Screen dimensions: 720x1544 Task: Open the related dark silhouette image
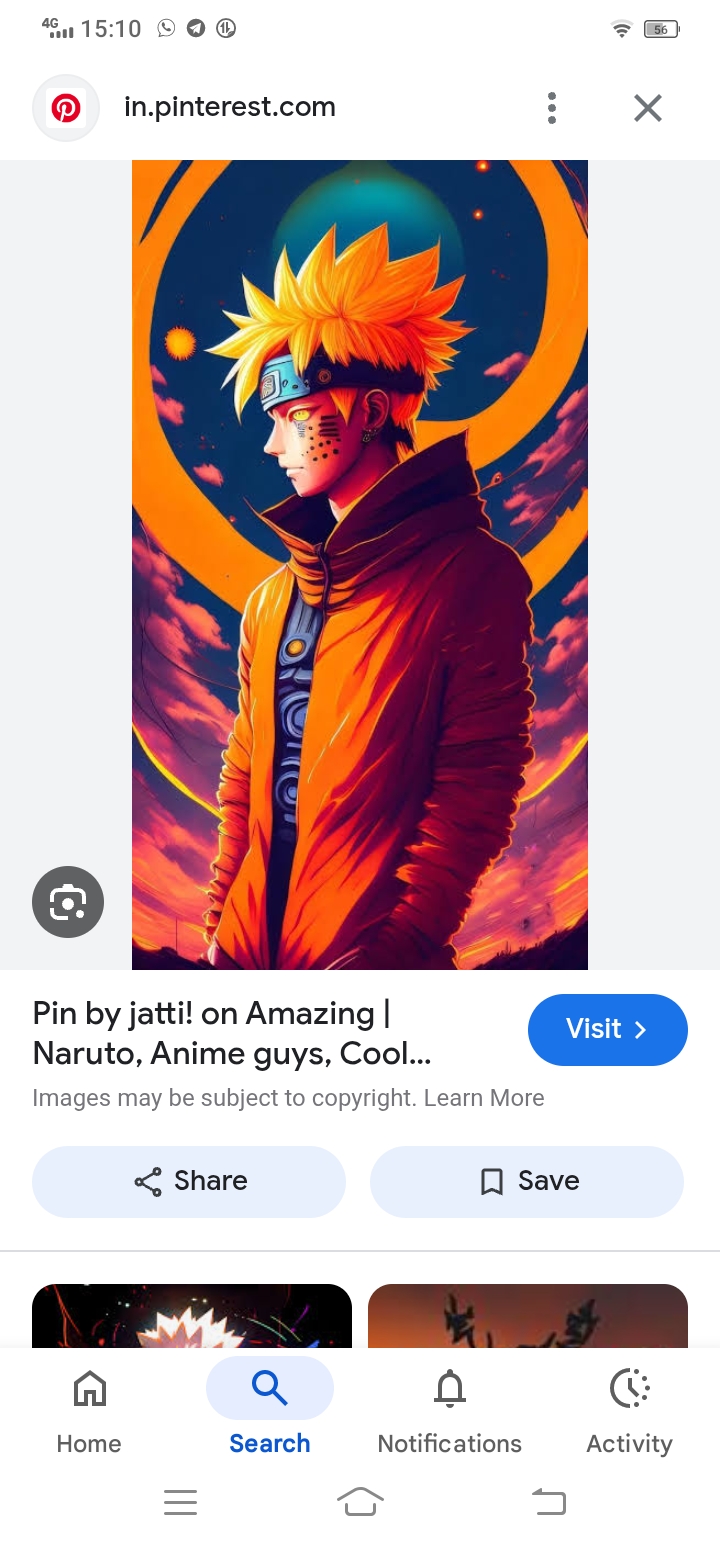point(528,1317)
